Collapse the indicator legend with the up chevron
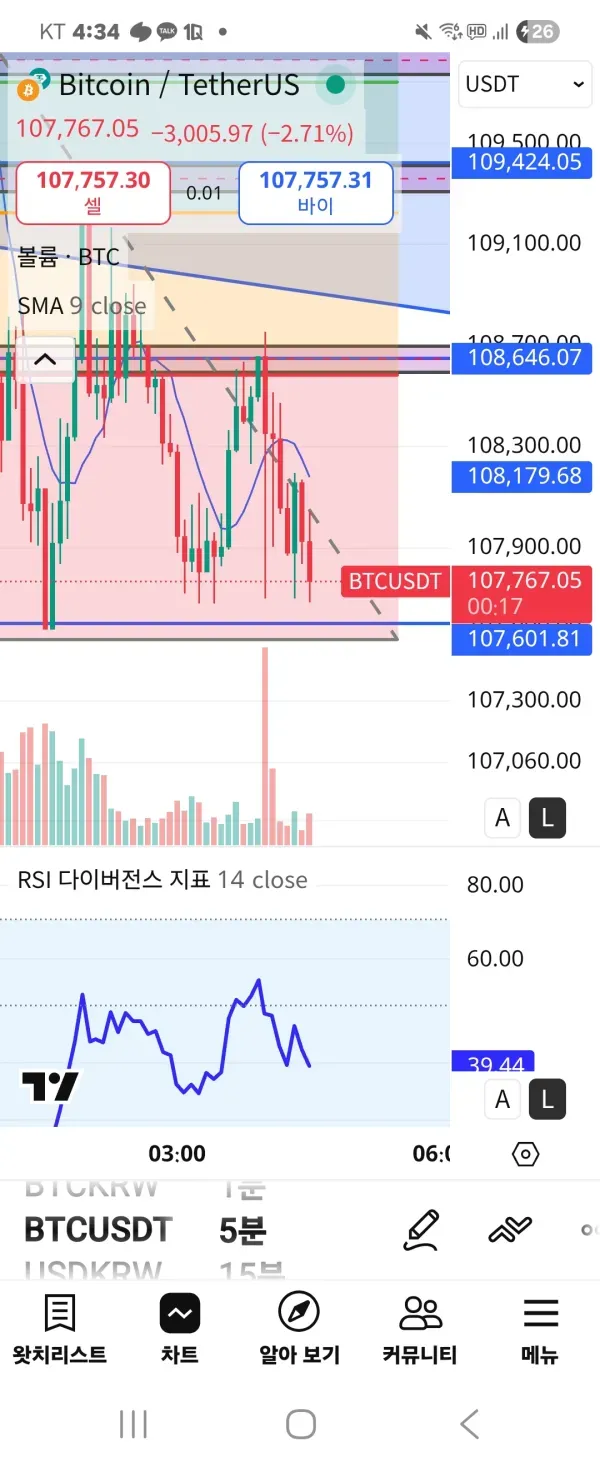The height and width of the screenshot is (1467, 600). click(46, 360)
